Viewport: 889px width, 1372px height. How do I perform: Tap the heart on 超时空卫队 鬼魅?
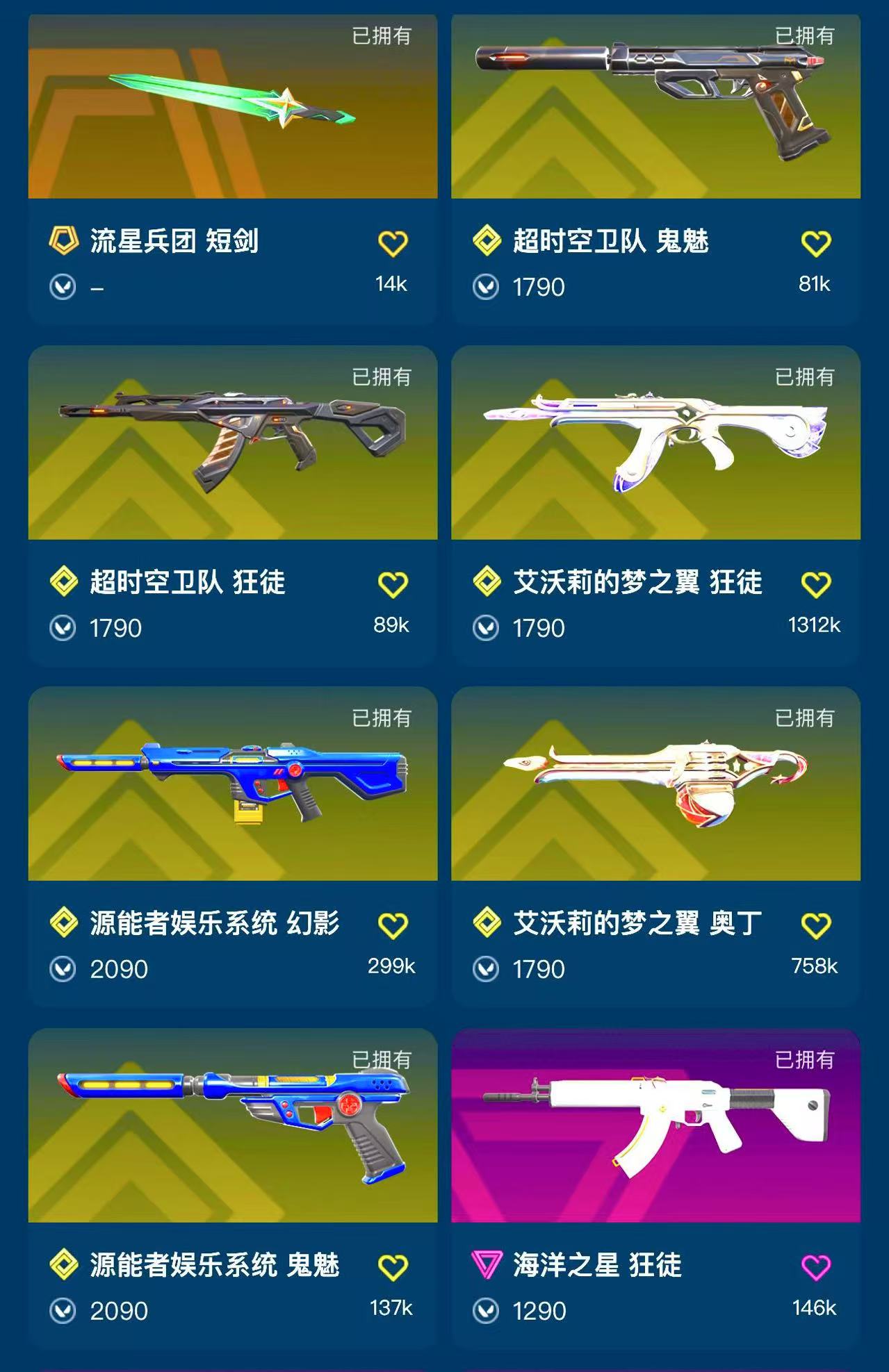[815, 244]
